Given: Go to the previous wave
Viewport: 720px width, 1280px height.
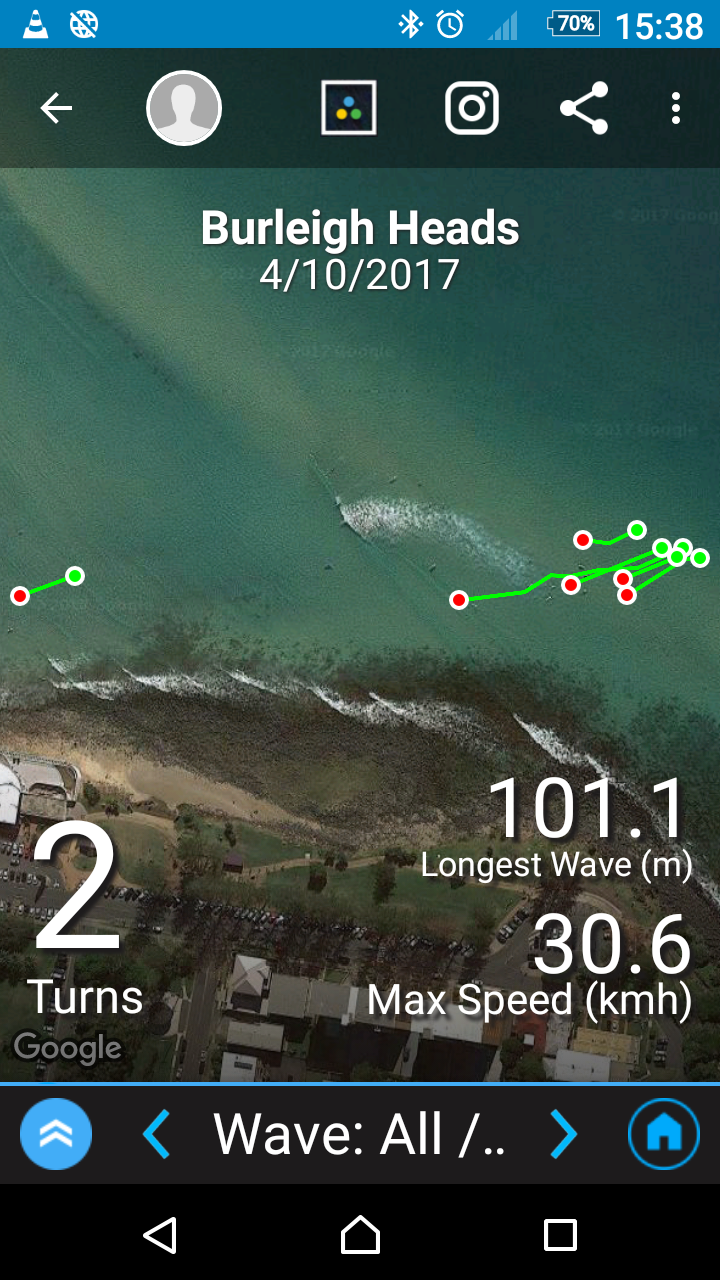Looking at the screenshot, I should (x=157, y=1134).
